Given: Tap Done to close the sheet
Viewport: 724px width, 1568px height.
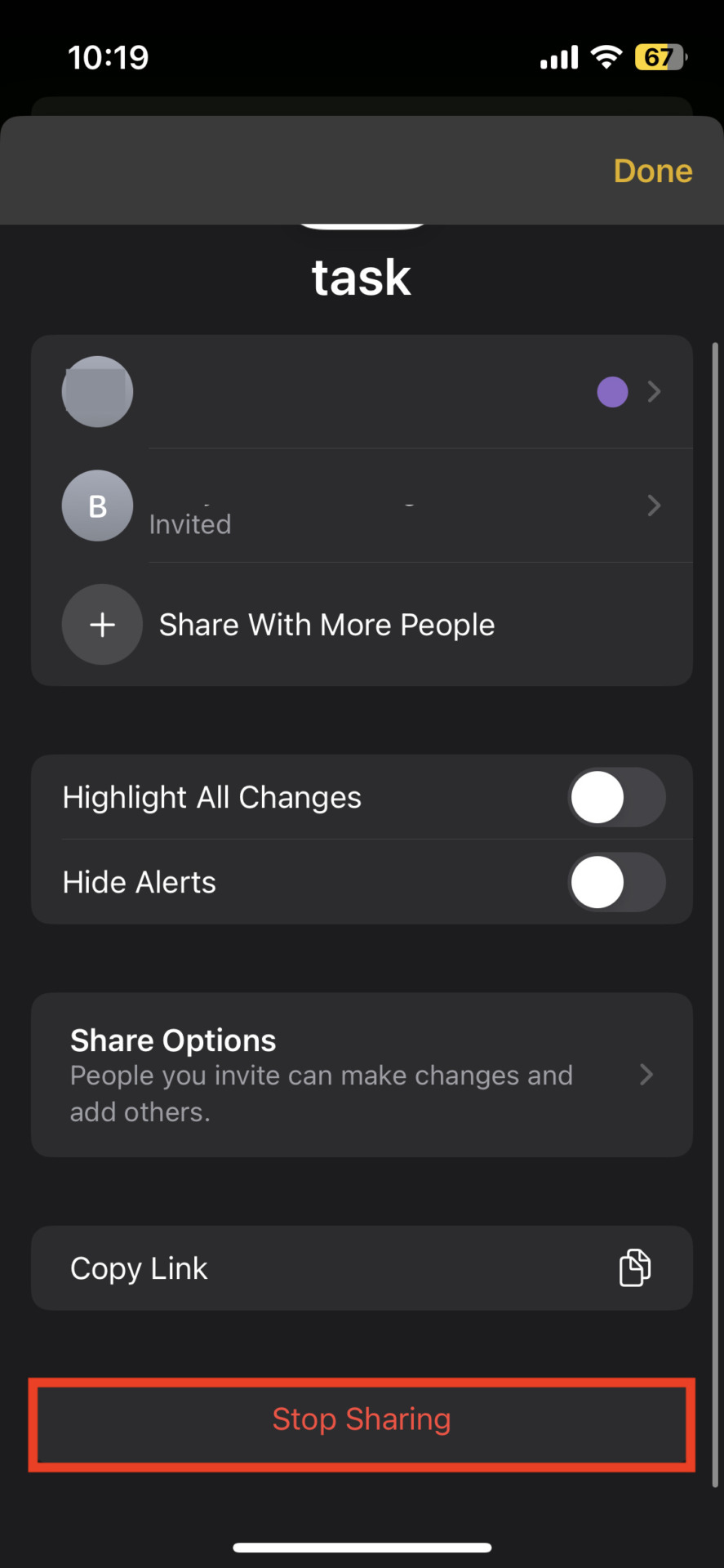Looking at the screenshot, I should click(x=652, y=171).
